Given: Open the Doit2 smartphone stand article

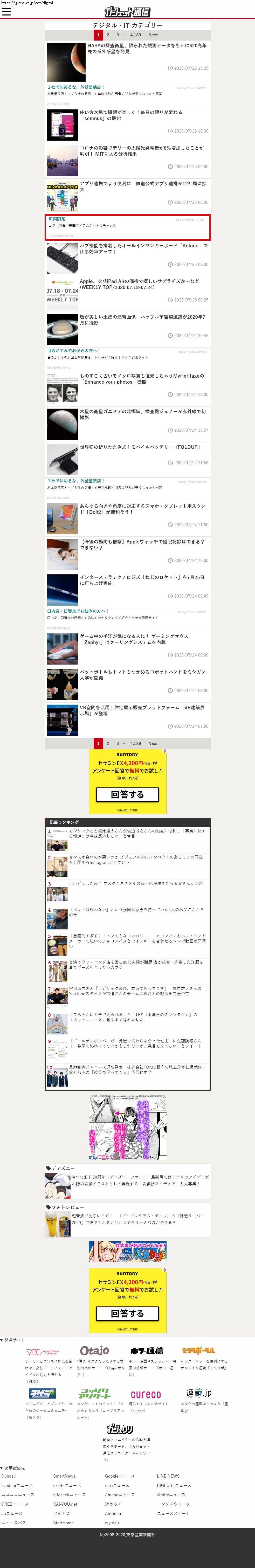Looking at the screenshot, I should tap(142, 508).
